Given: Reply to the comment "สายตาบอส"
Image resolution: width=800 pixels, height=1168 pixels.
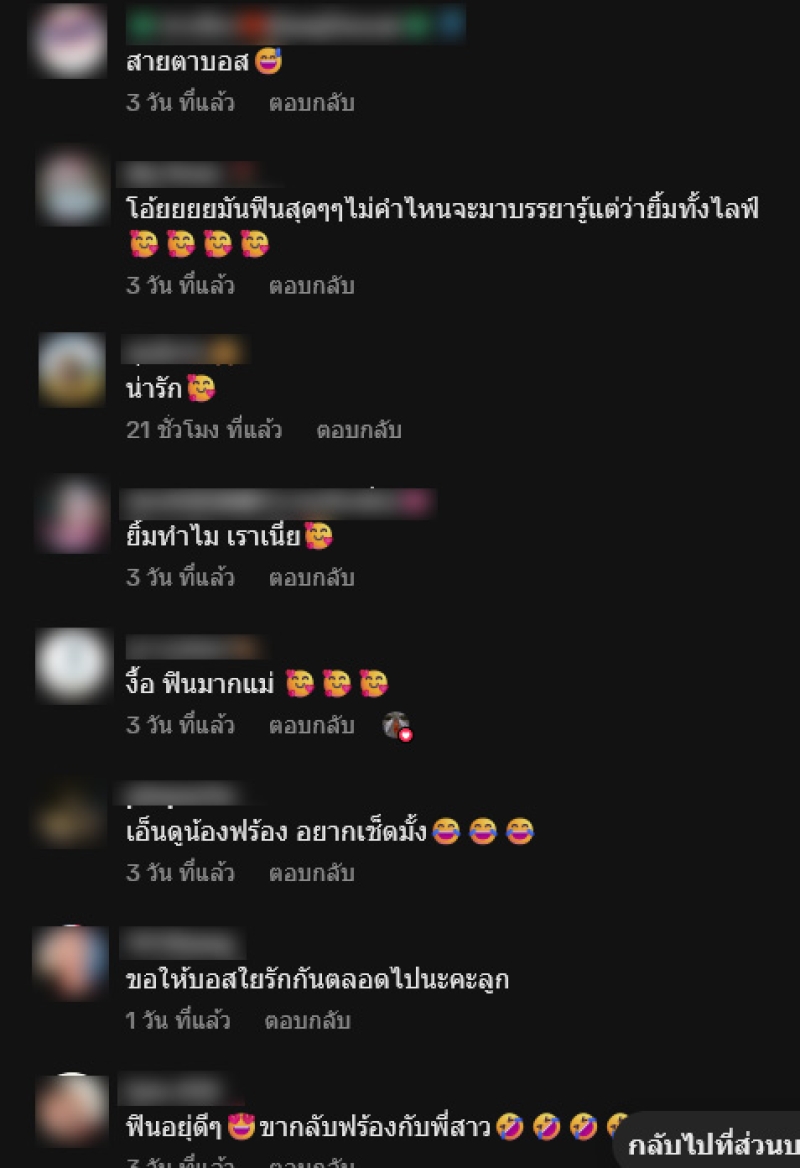Looking at the screenshot, I should (x=311, y=103).
